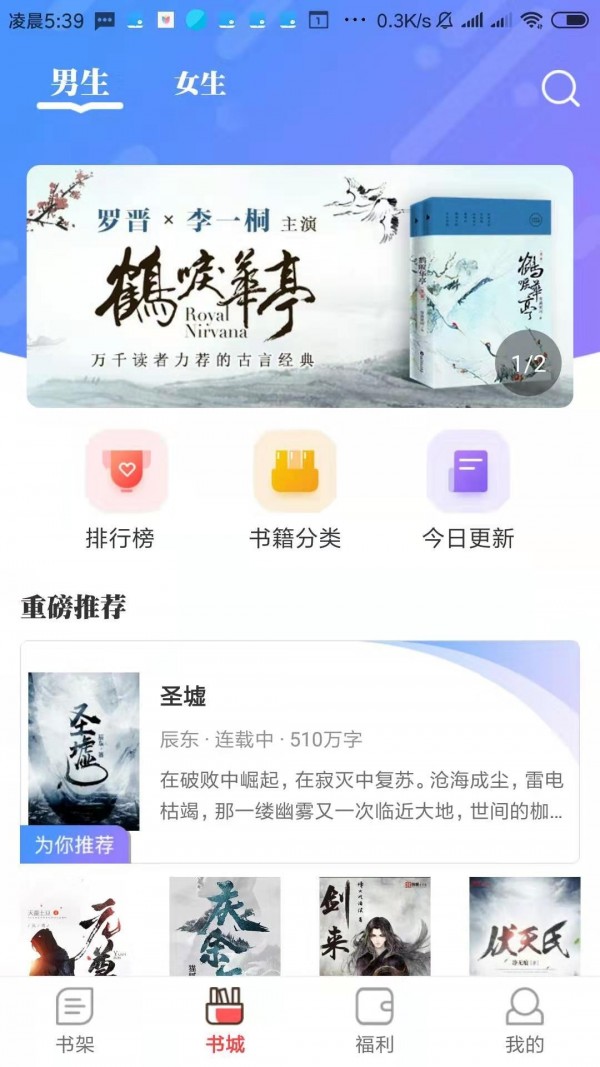Open the 我的 tab
The width and height of the screenshot is (600, 1067).
(x=525, y=1020)
